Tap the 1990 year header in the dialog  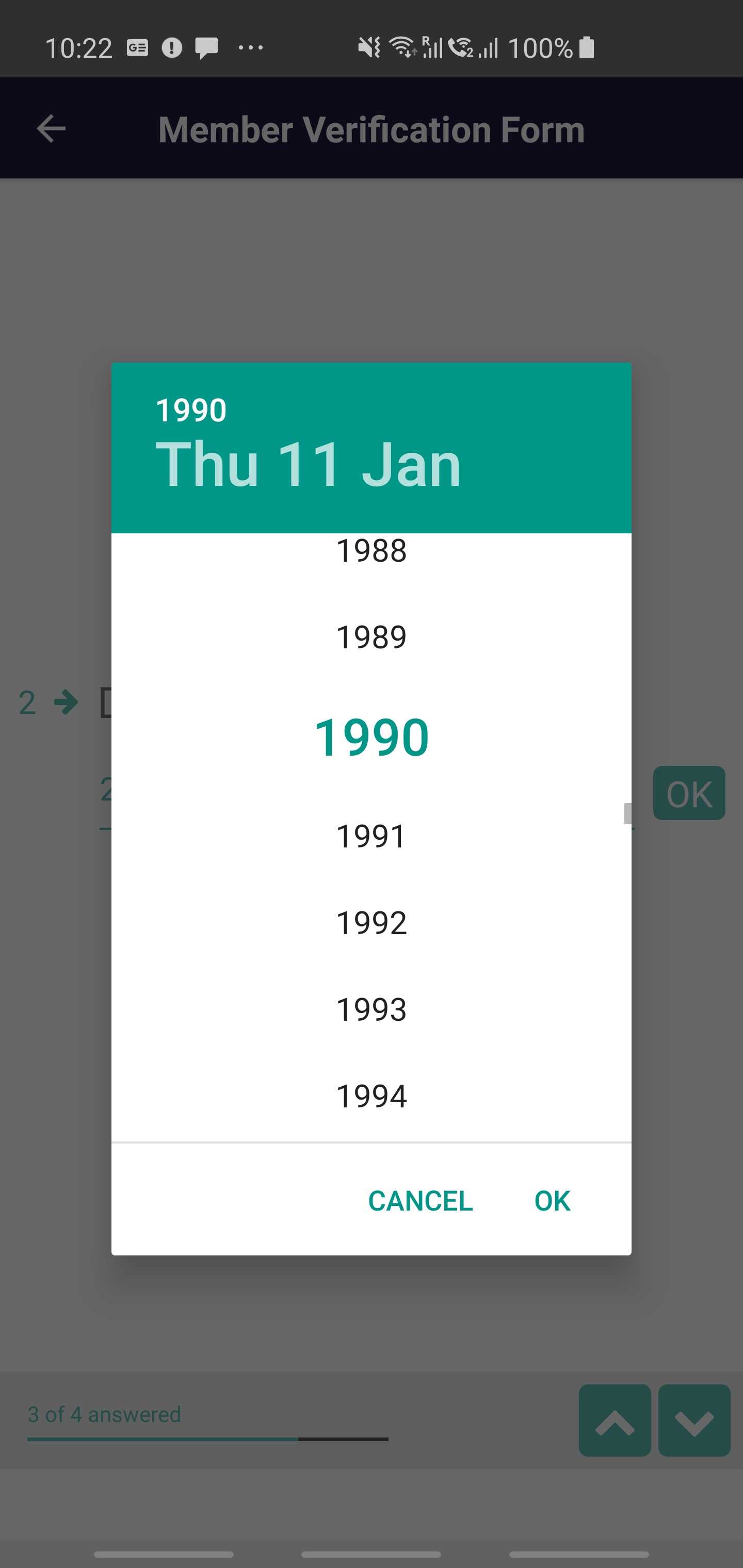point(191,410)
